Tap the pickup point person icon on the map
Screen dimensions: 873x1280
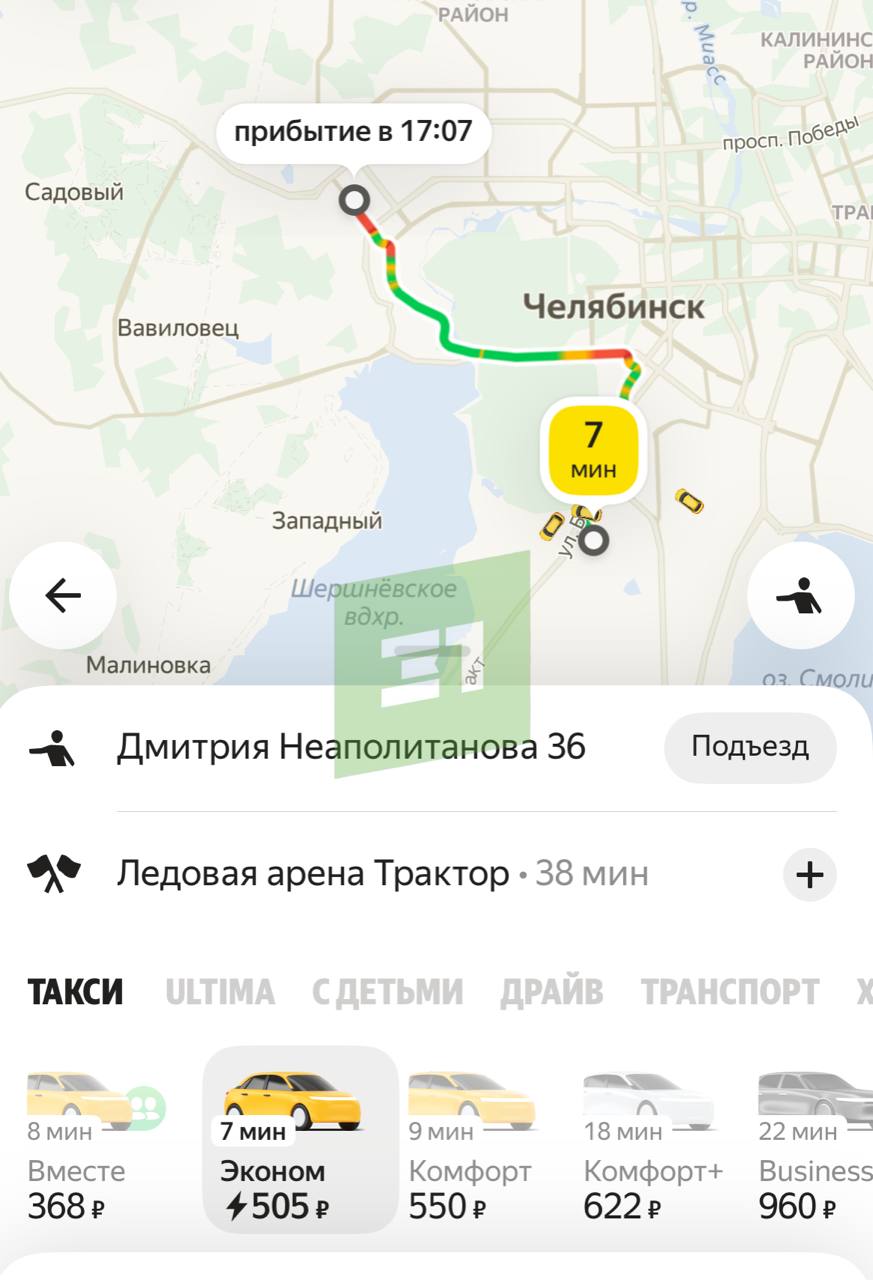point(799,595)
